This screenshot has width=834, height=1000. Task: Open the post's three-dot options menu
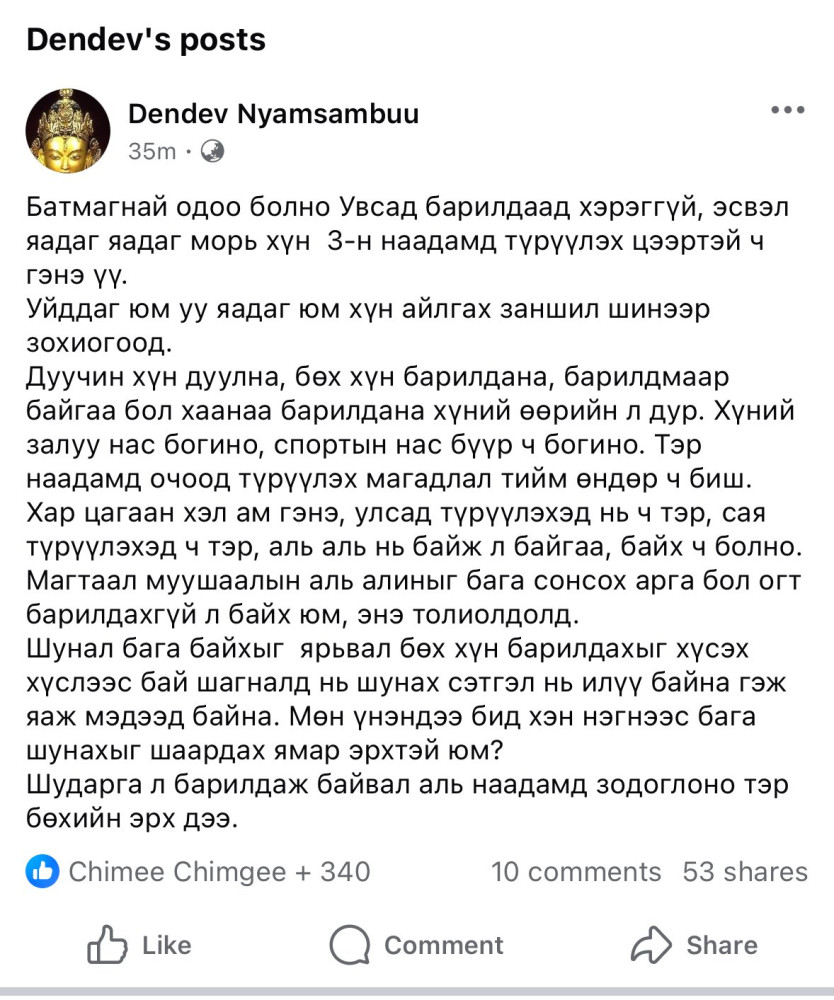(788, 111)
